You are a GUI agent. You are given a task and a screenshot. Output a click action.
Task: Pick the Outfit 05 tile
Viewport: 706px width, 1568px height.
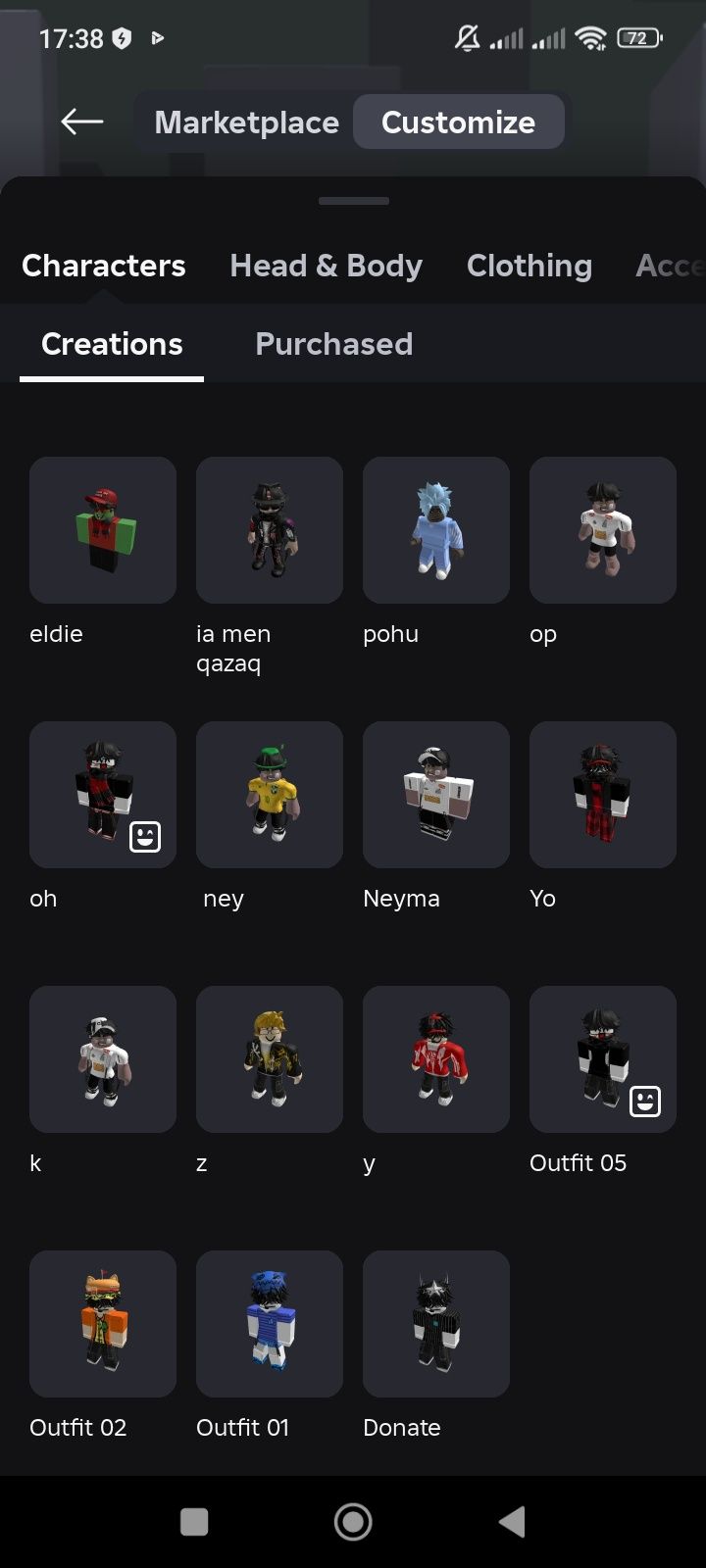[603, 1059]
